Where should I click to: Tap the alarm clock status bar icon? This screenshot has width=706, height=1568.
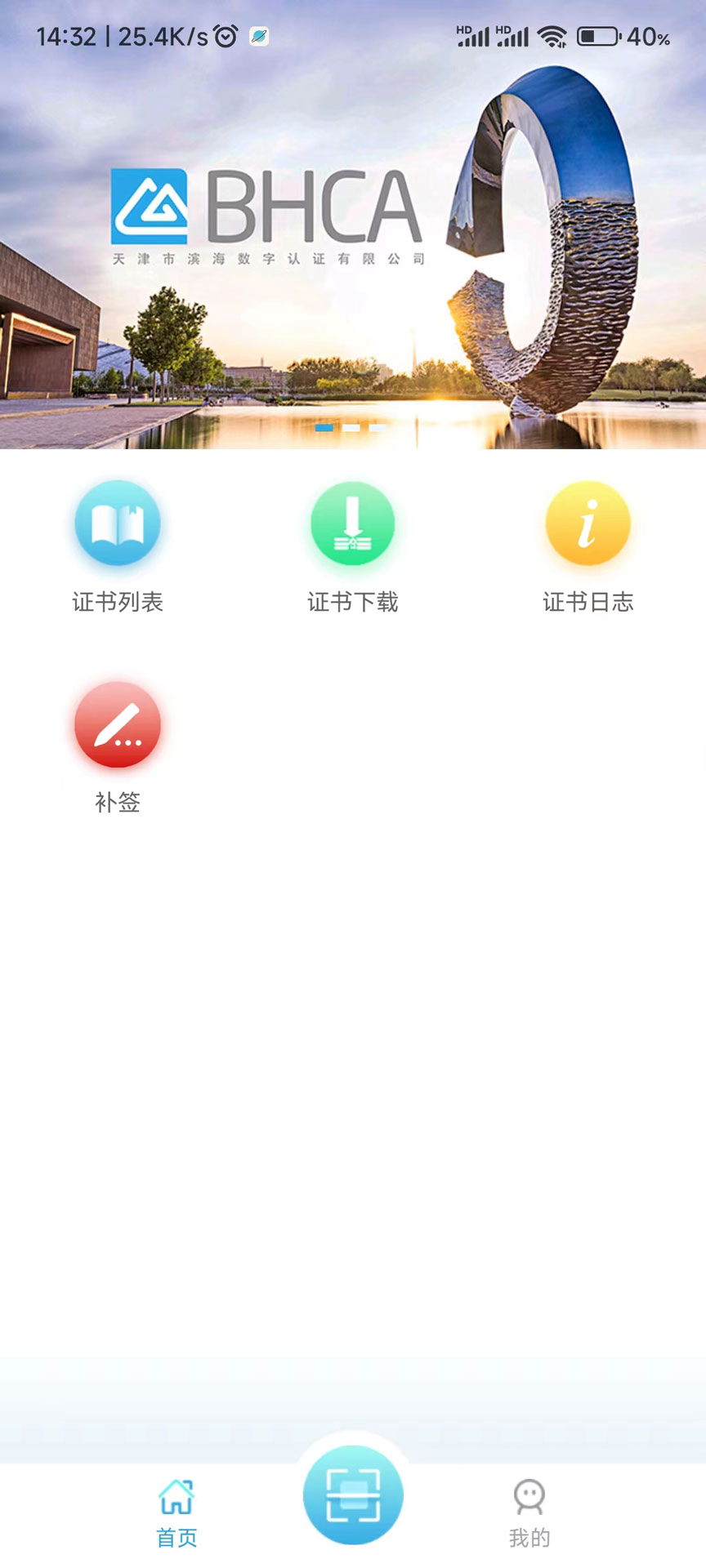(225, 36)
